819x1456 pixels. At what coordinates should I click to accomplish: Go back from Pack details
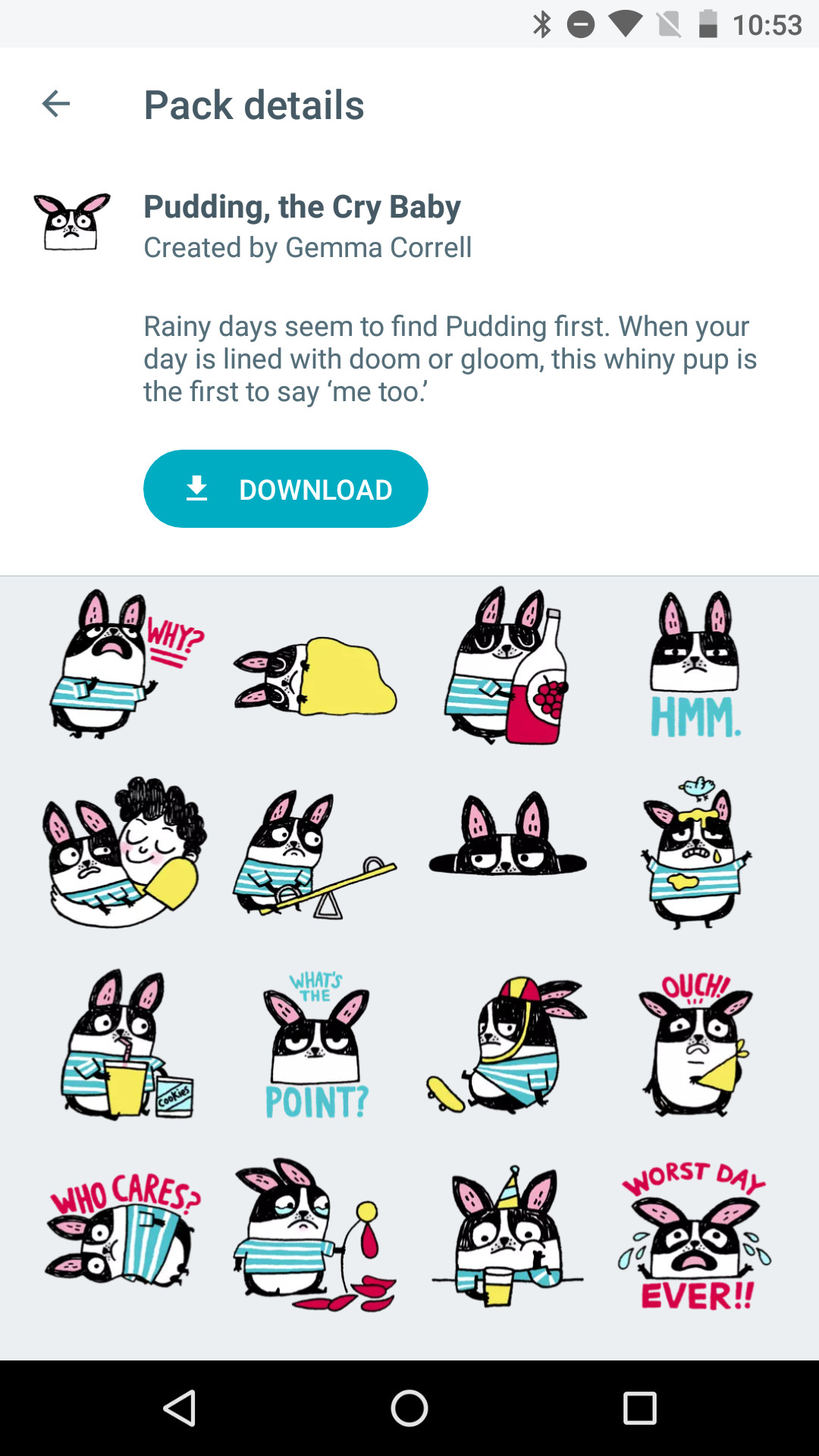tap(56, 104)
